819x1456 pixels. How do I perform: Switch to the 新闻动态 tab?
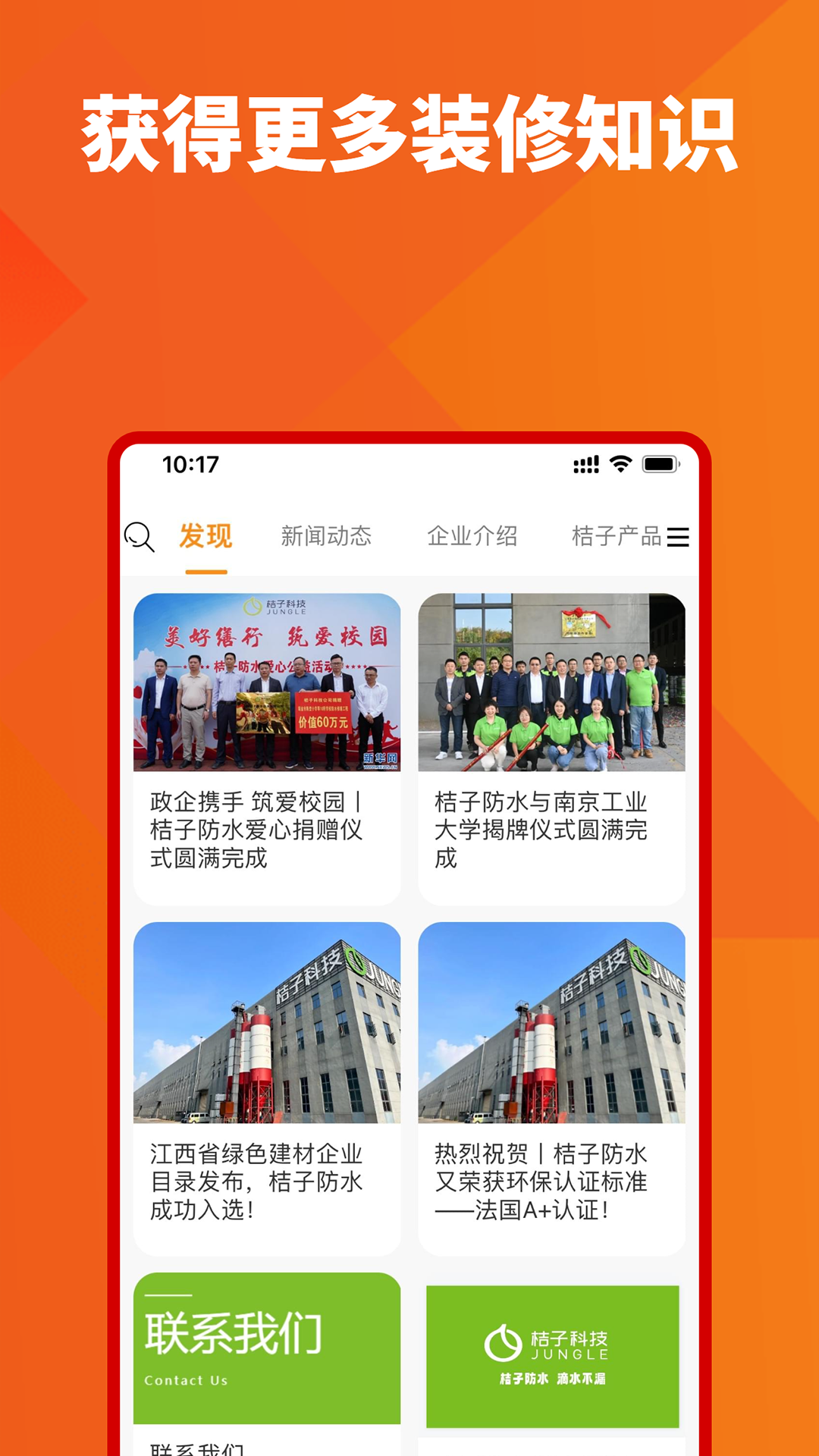point(328,536)
